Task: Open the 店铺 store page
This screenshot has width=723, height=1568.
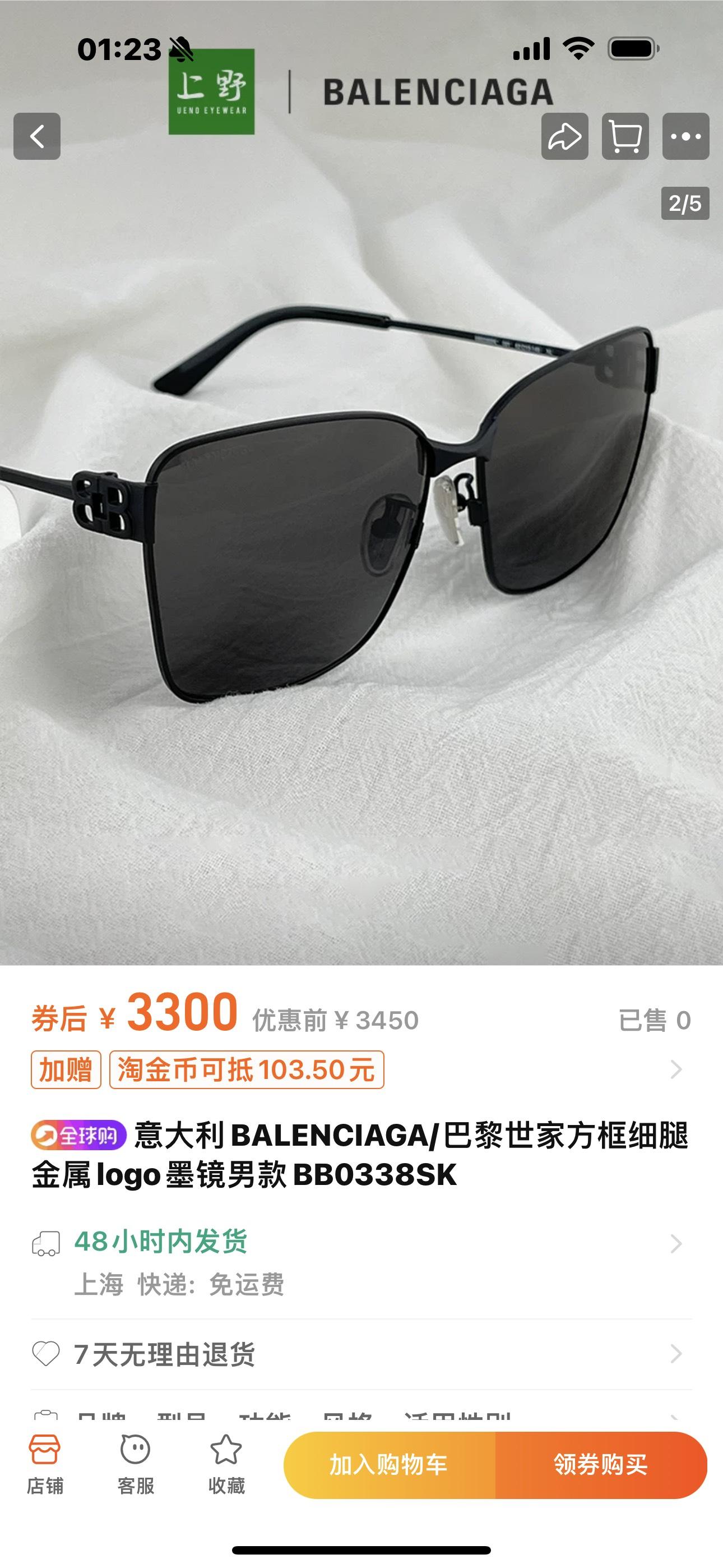Action: tap(45, 1464)
